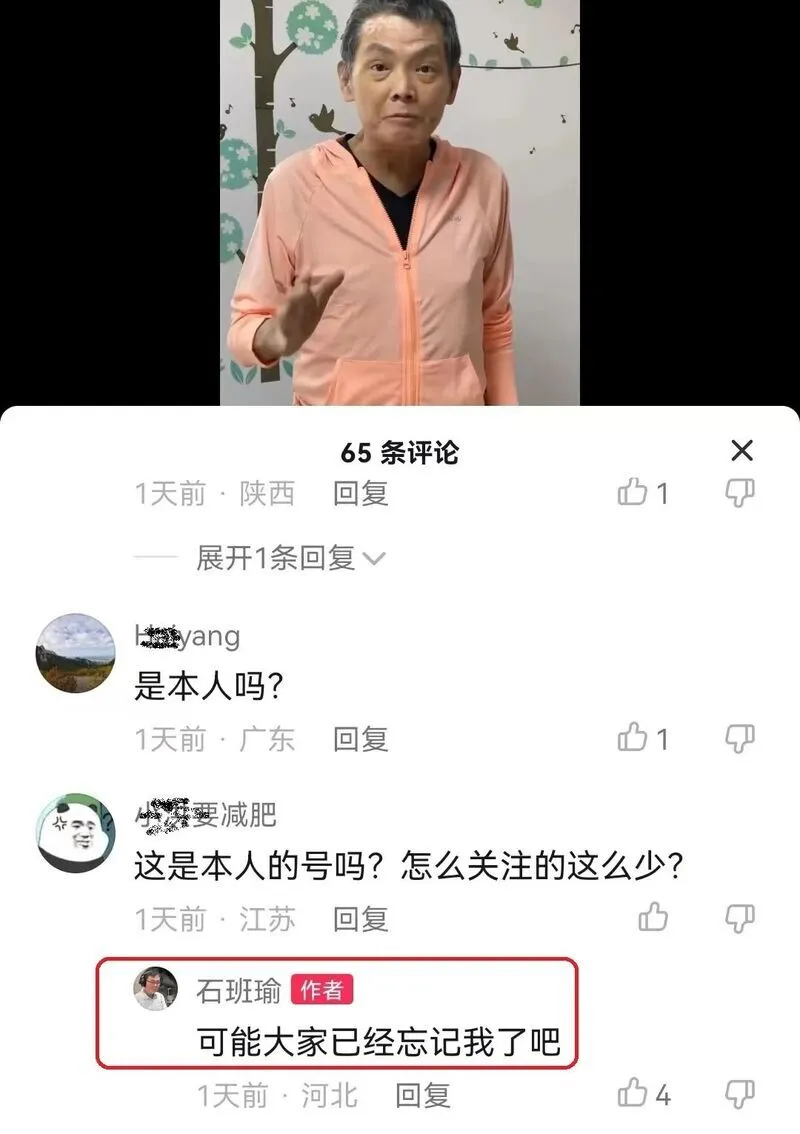Like the 是本人吗 comment
Viewport: 800px width, 1134px height.
click(x=633, y=738)
